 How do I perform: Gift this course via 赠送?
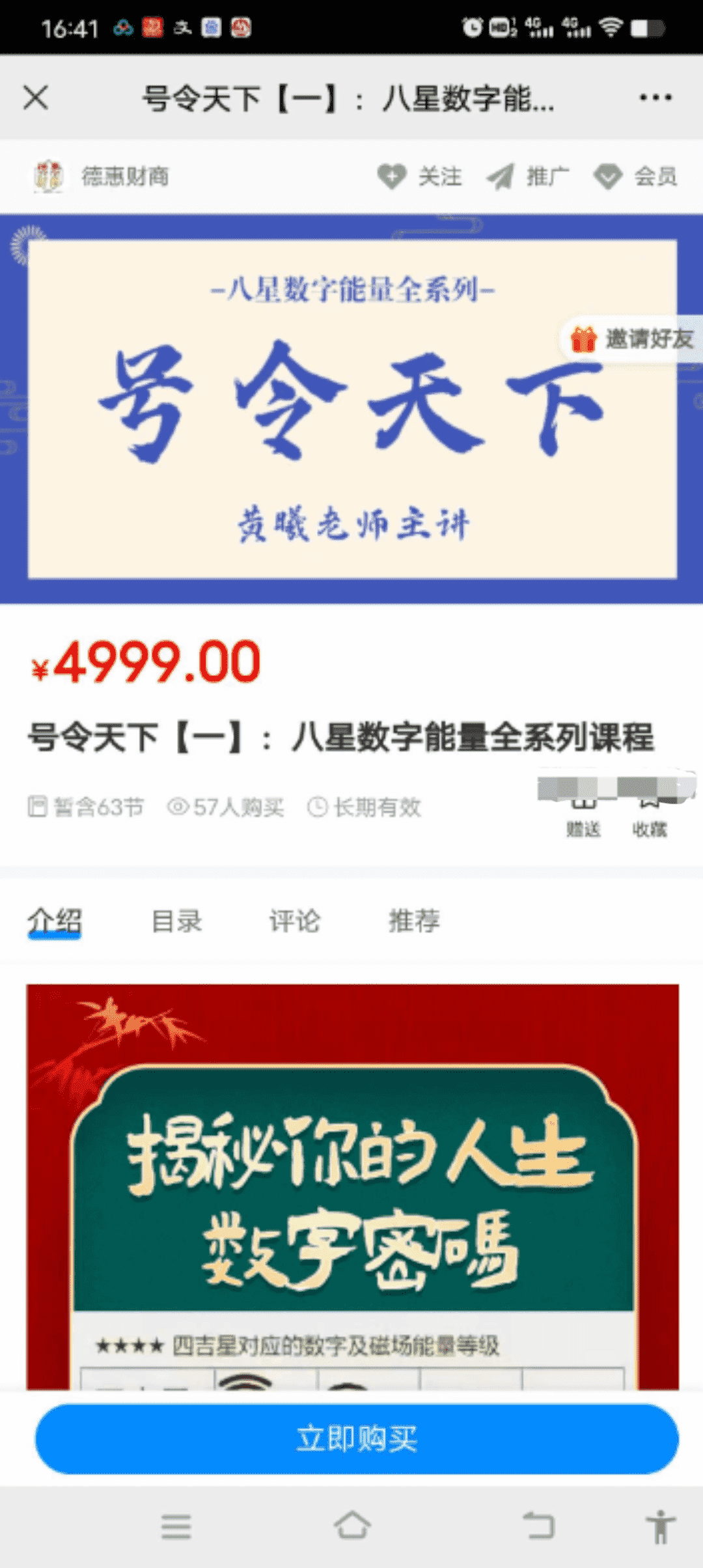pos(583,814)
